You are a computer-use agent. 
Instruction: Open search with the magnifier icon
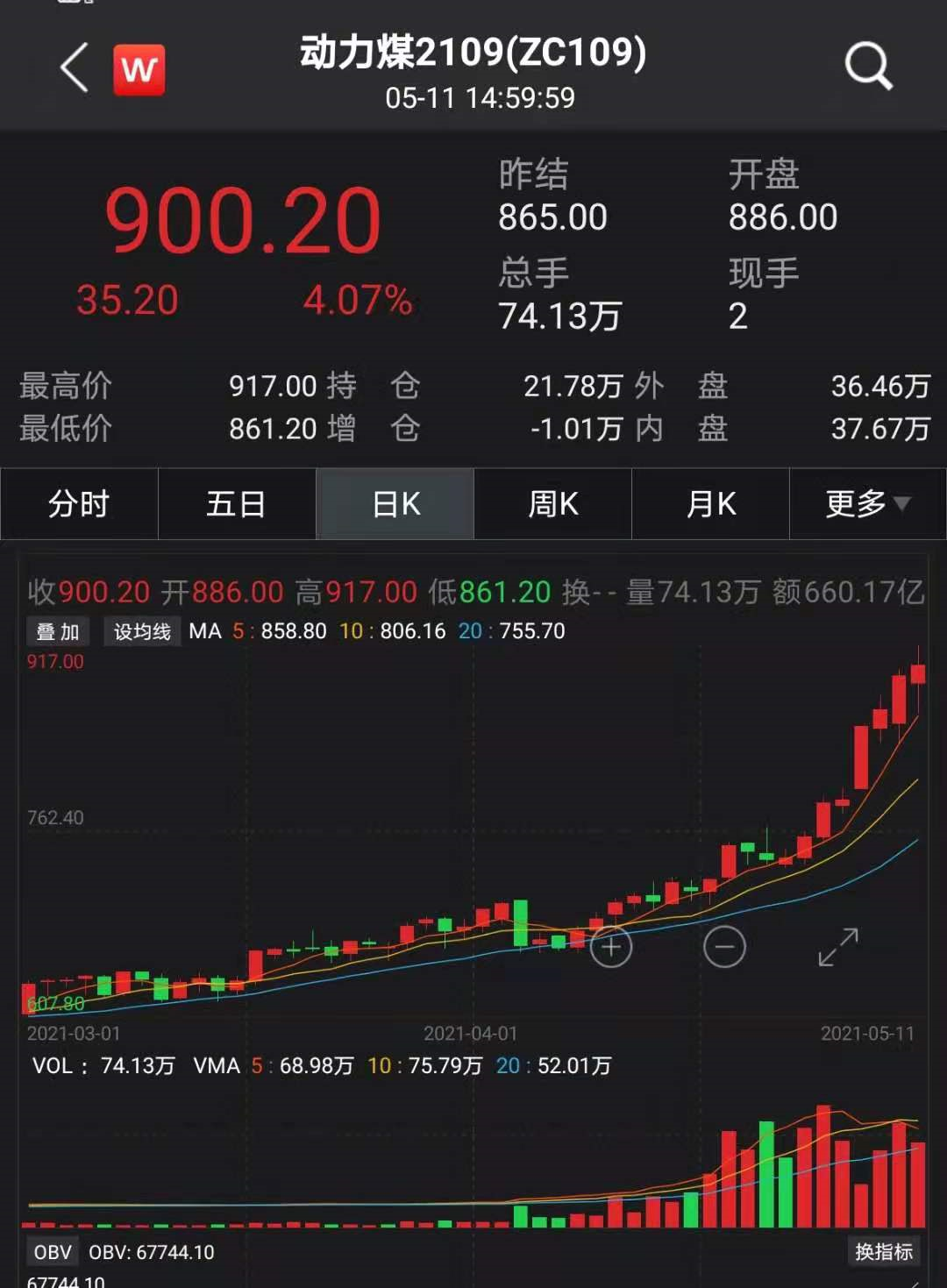(868, 67)
